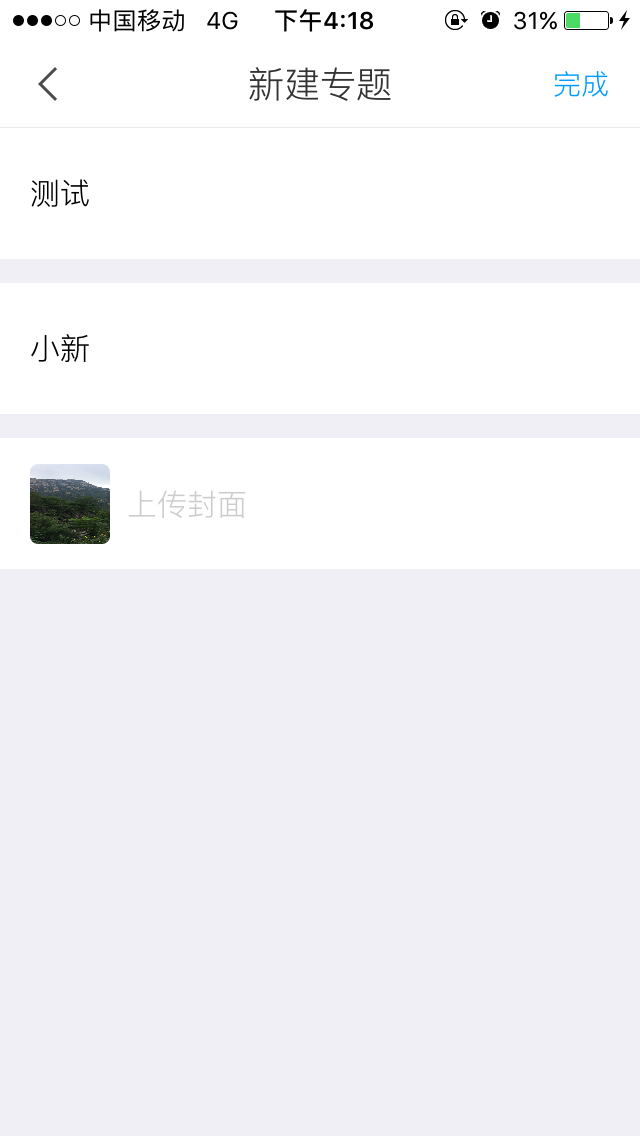Edit the description field 小新

[320, 348]
